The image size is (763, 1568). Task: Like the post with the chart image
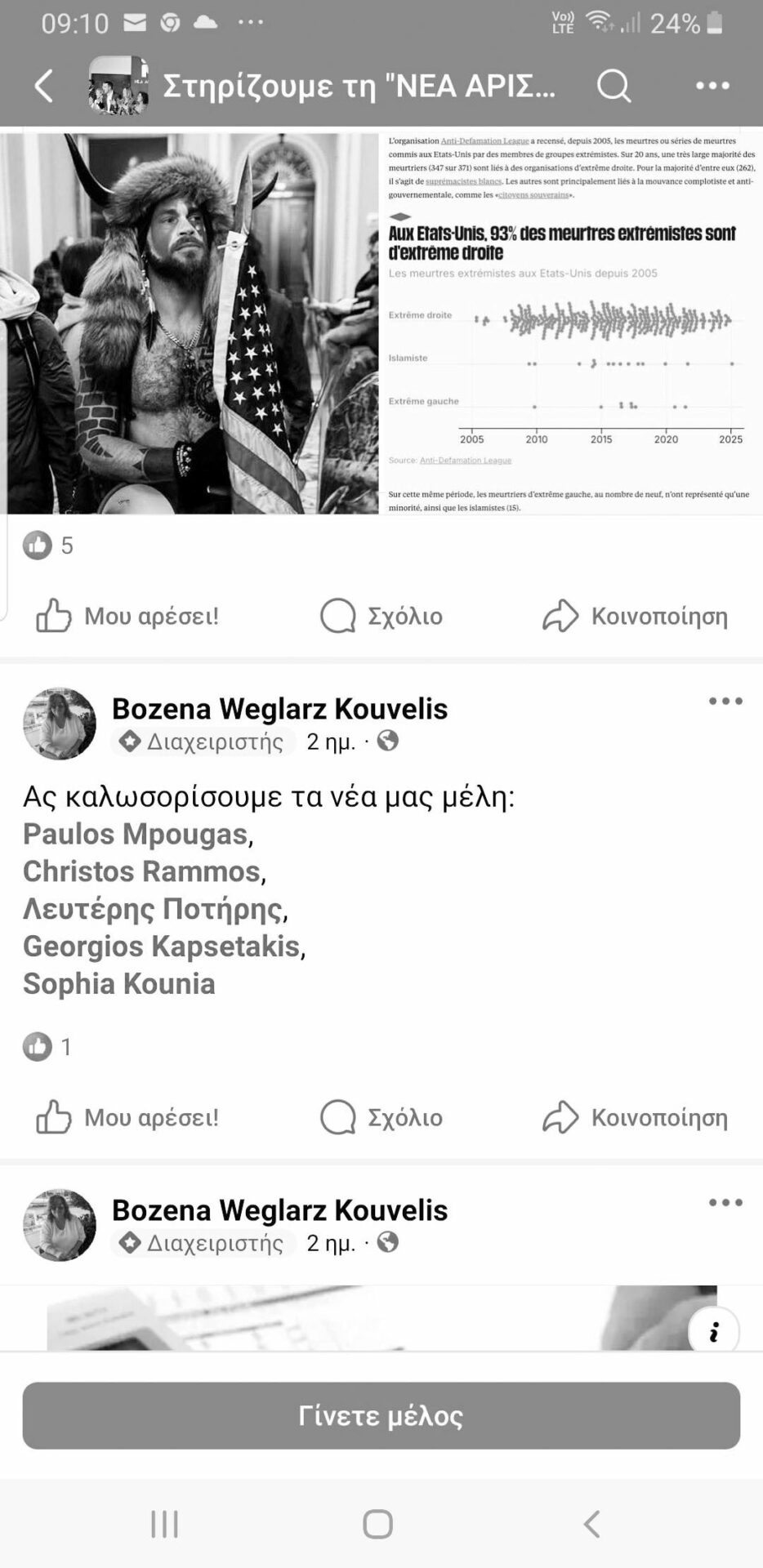(127, 616)
